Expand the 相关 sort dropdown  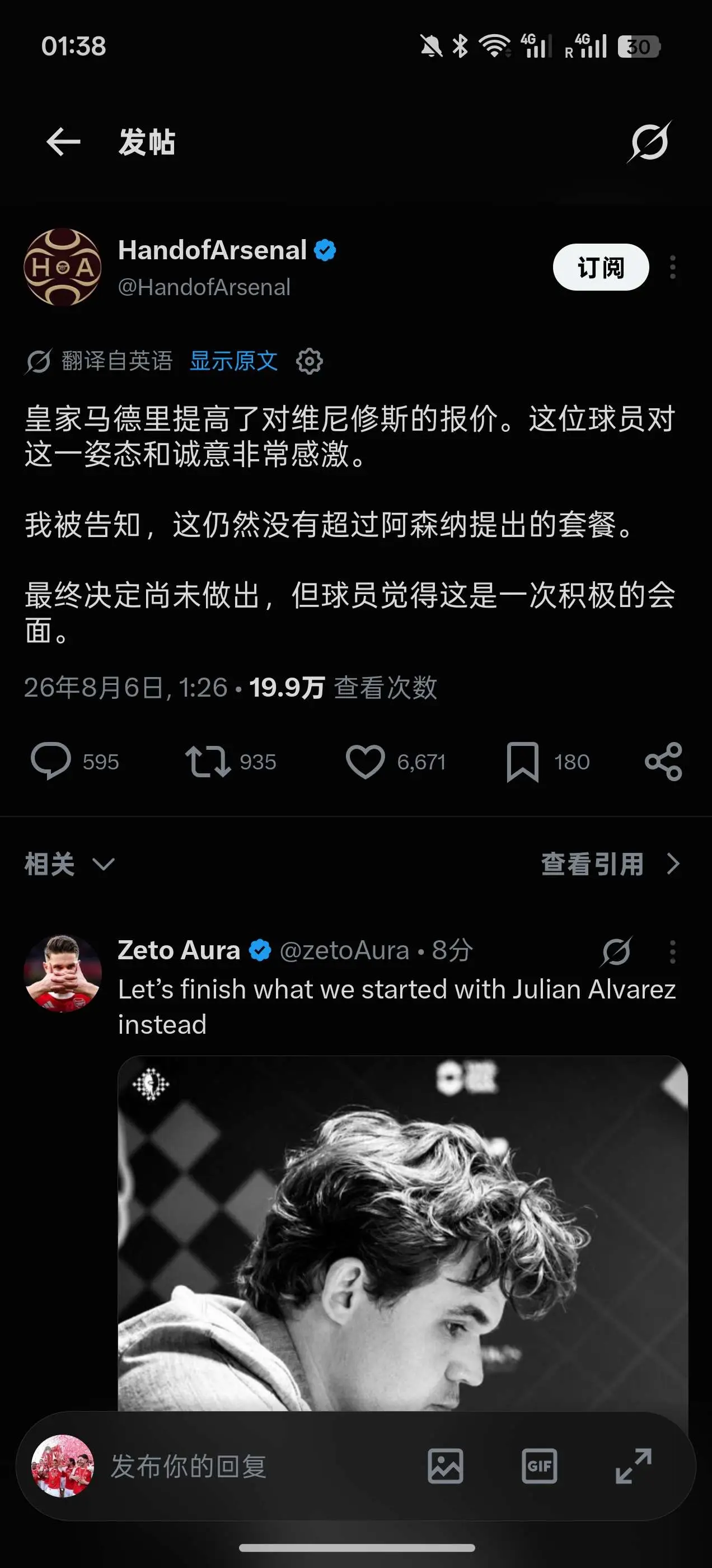(69, 864)
